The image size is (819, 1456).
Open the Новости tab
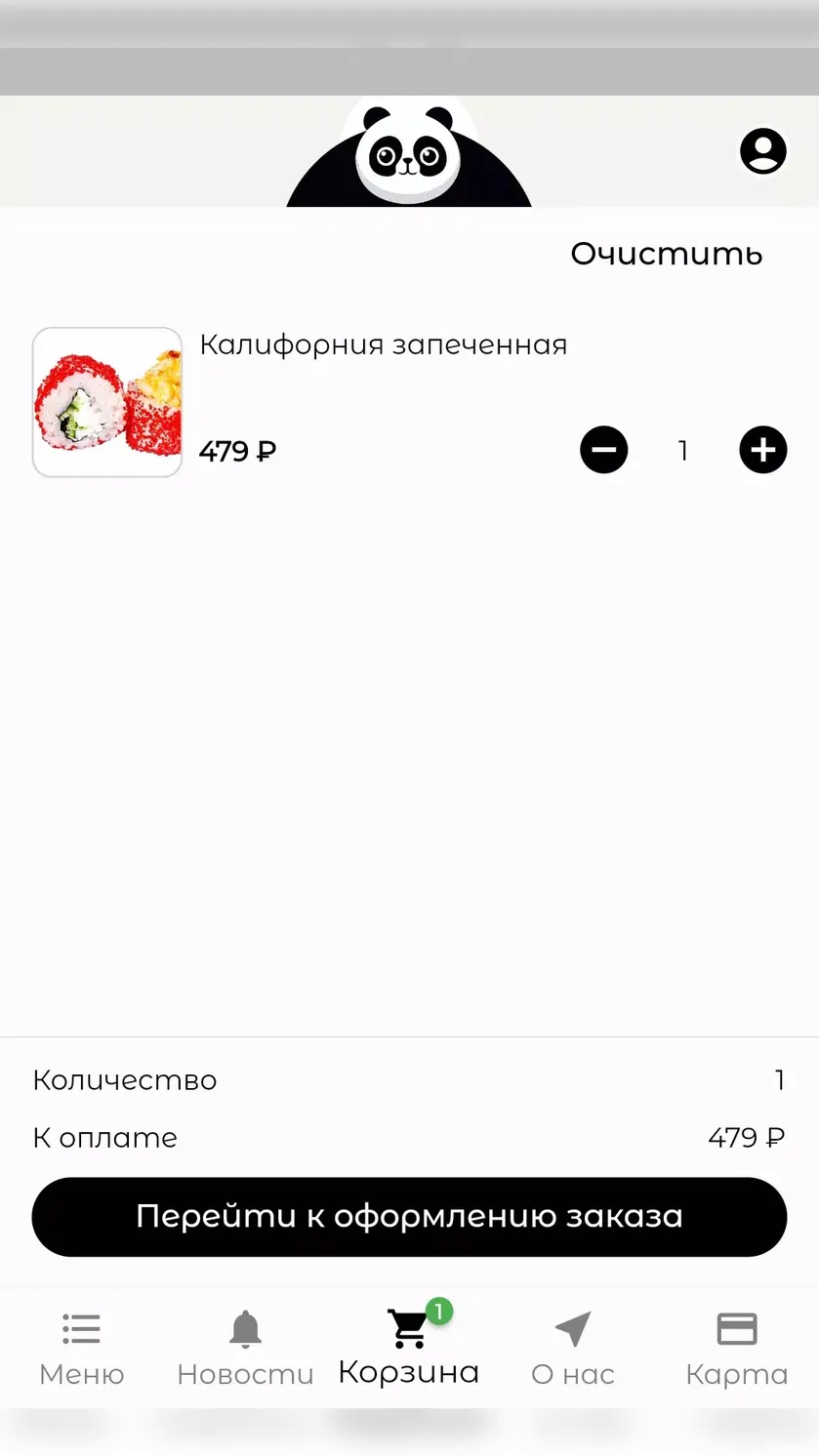point(245,1350)
